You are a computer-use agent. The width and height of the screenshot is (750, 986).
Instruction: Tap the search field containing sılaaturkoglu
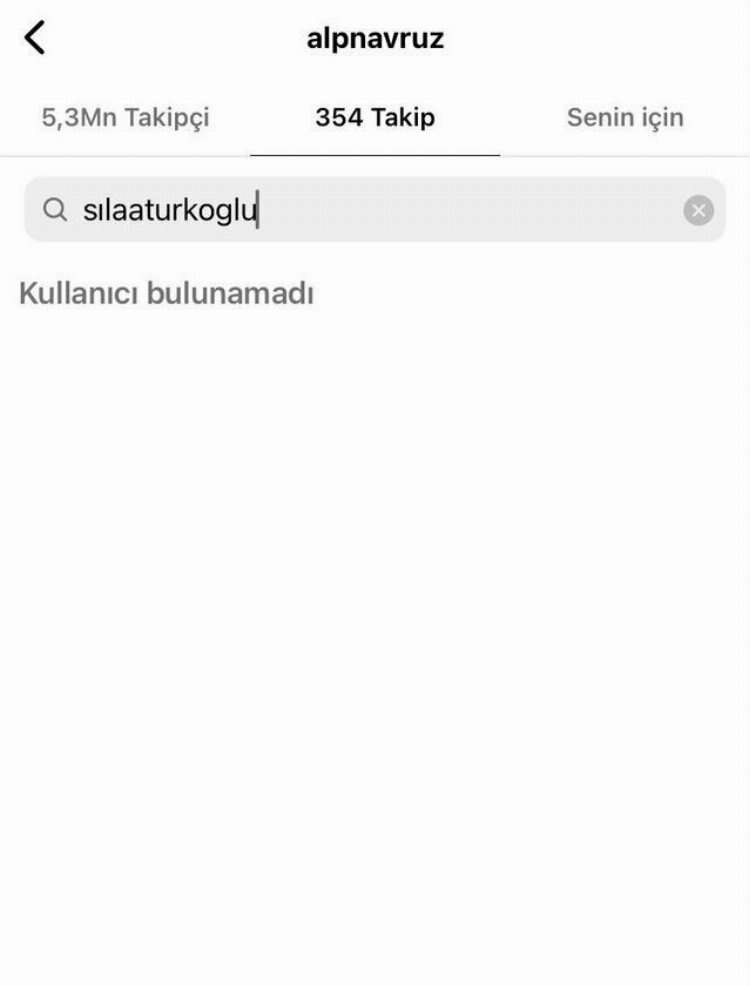pyautogui.click(x=360, y=210)
